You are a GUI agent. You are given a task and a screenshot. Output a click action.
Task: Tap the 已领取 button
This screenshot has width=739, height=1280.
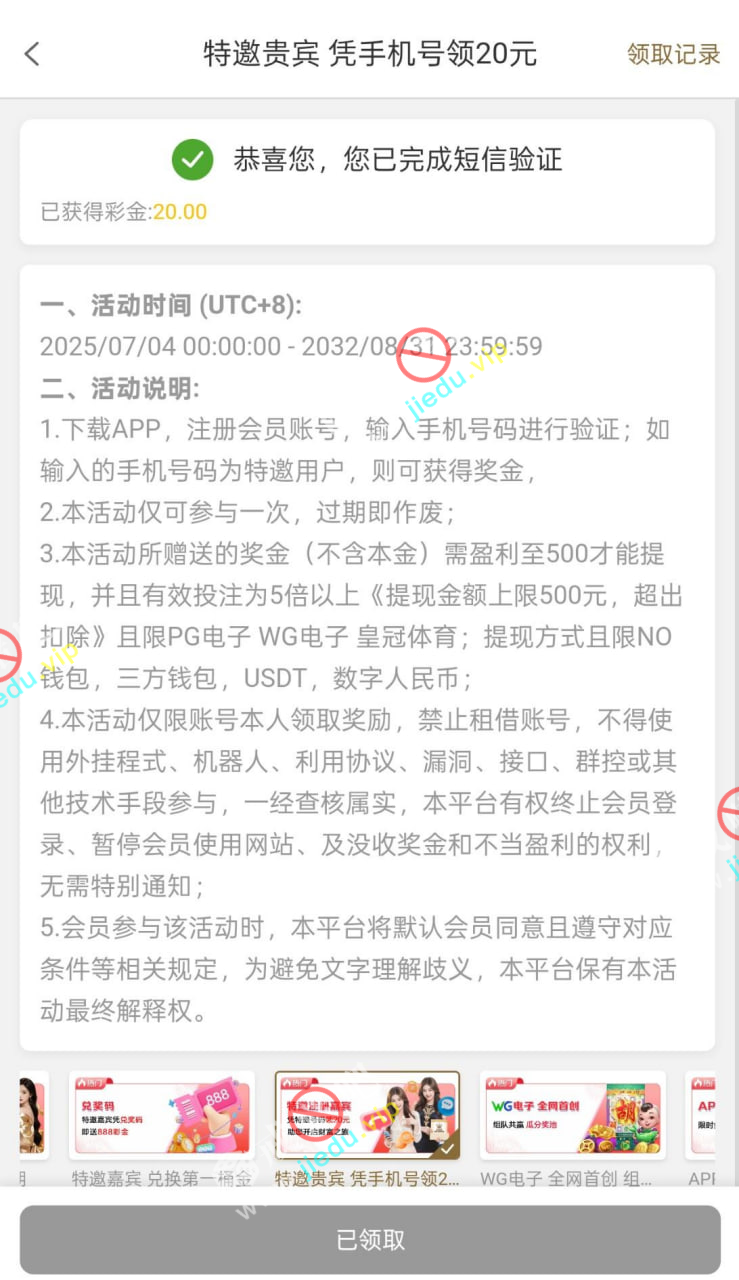pos(370,1240)
